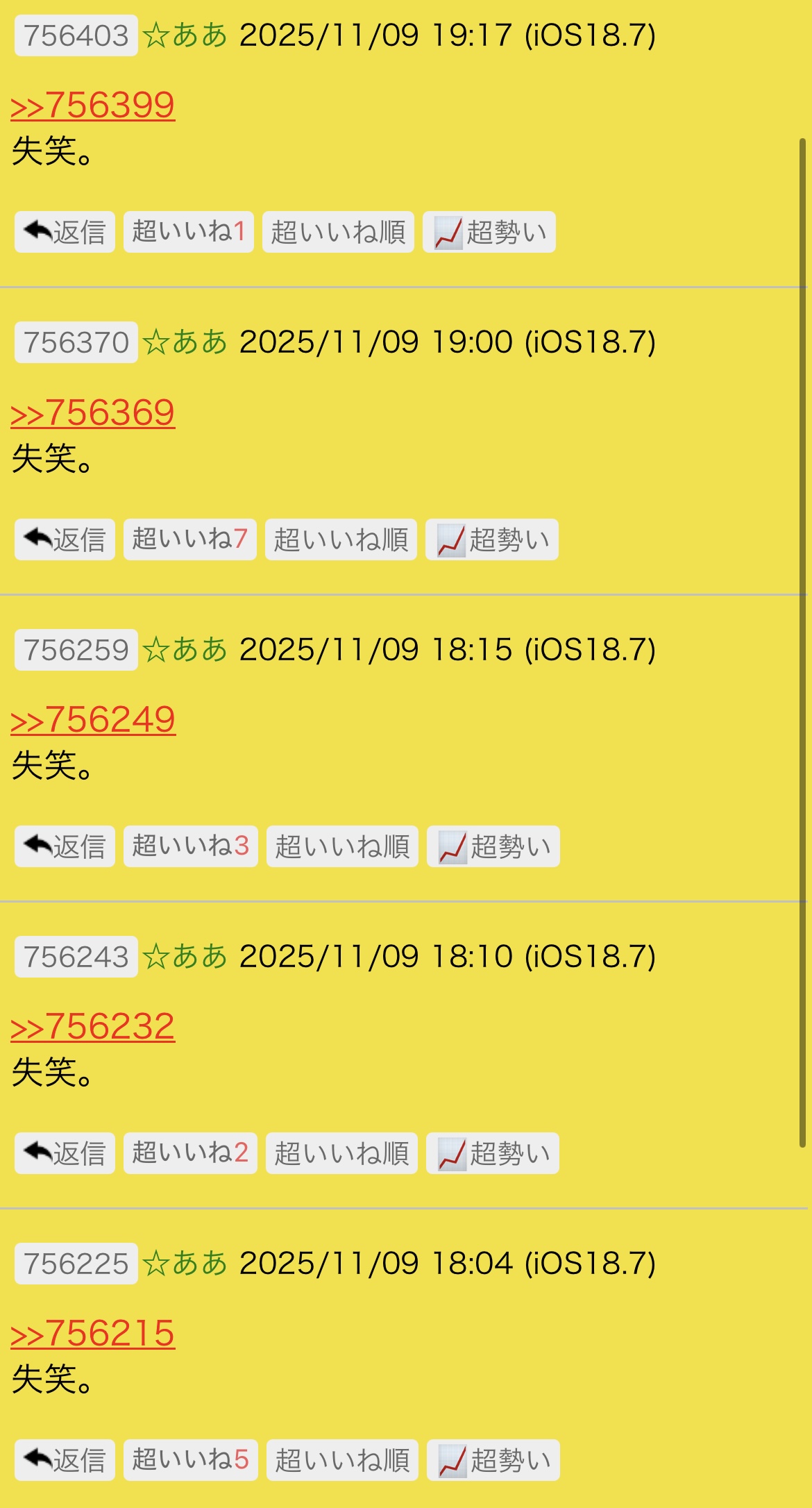This screenshot has width=812, height=1508.
Task: Open 超勢い under post 756259
Action: 493,846
